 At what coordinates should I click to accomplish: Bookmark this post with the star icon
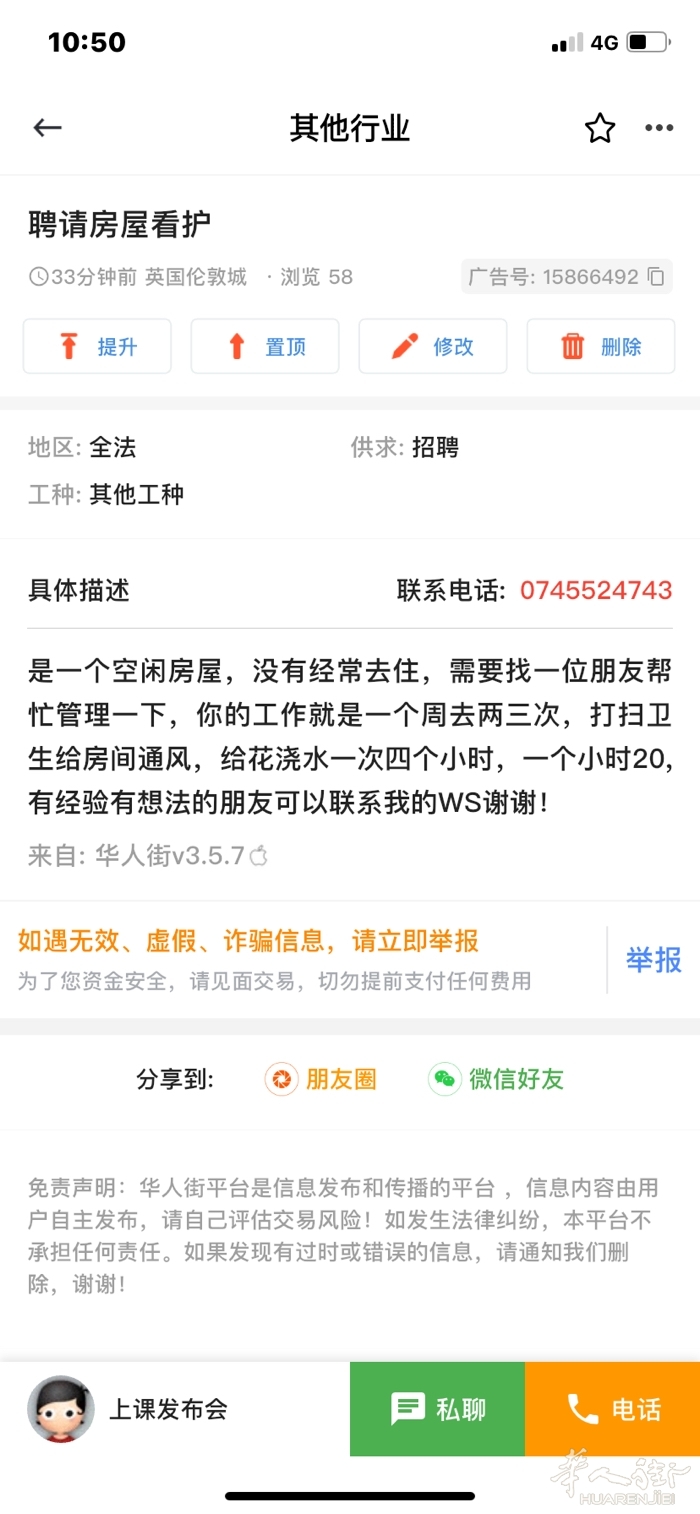(599, 128)
